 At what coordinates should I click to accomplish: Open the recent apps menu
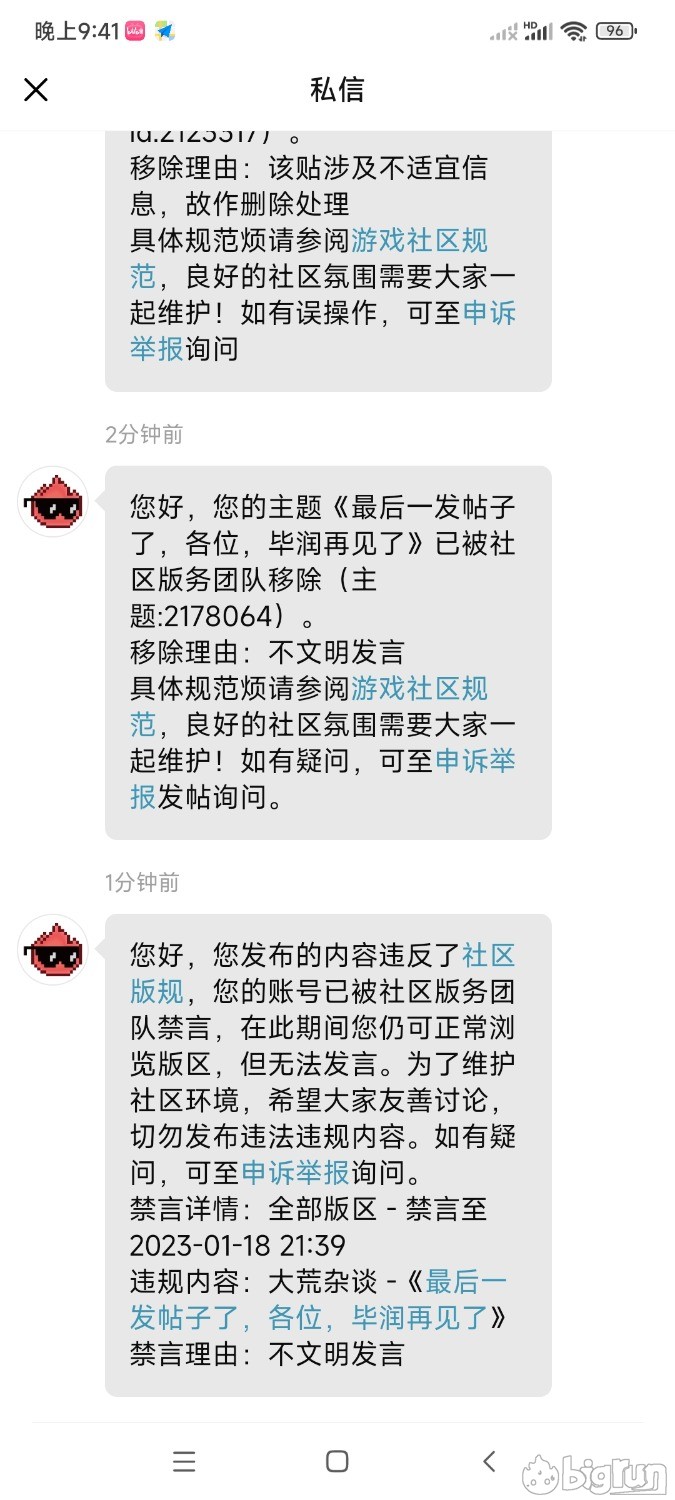[184, 1461]
